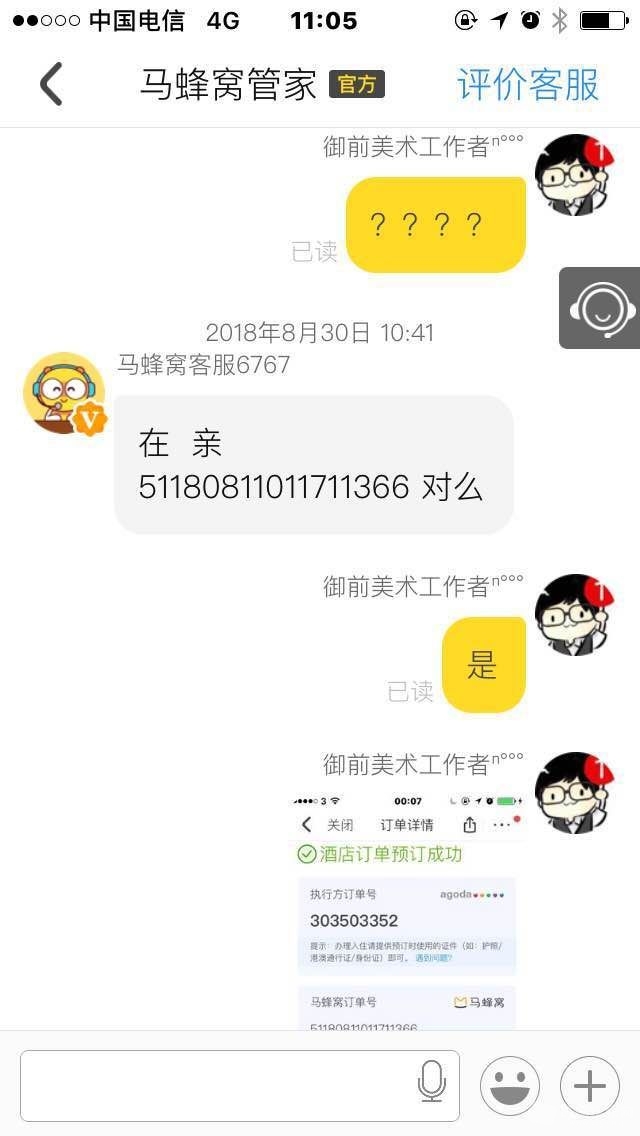
Task: Tap 评价客服 to rate customer service
Action: point(528,85)
